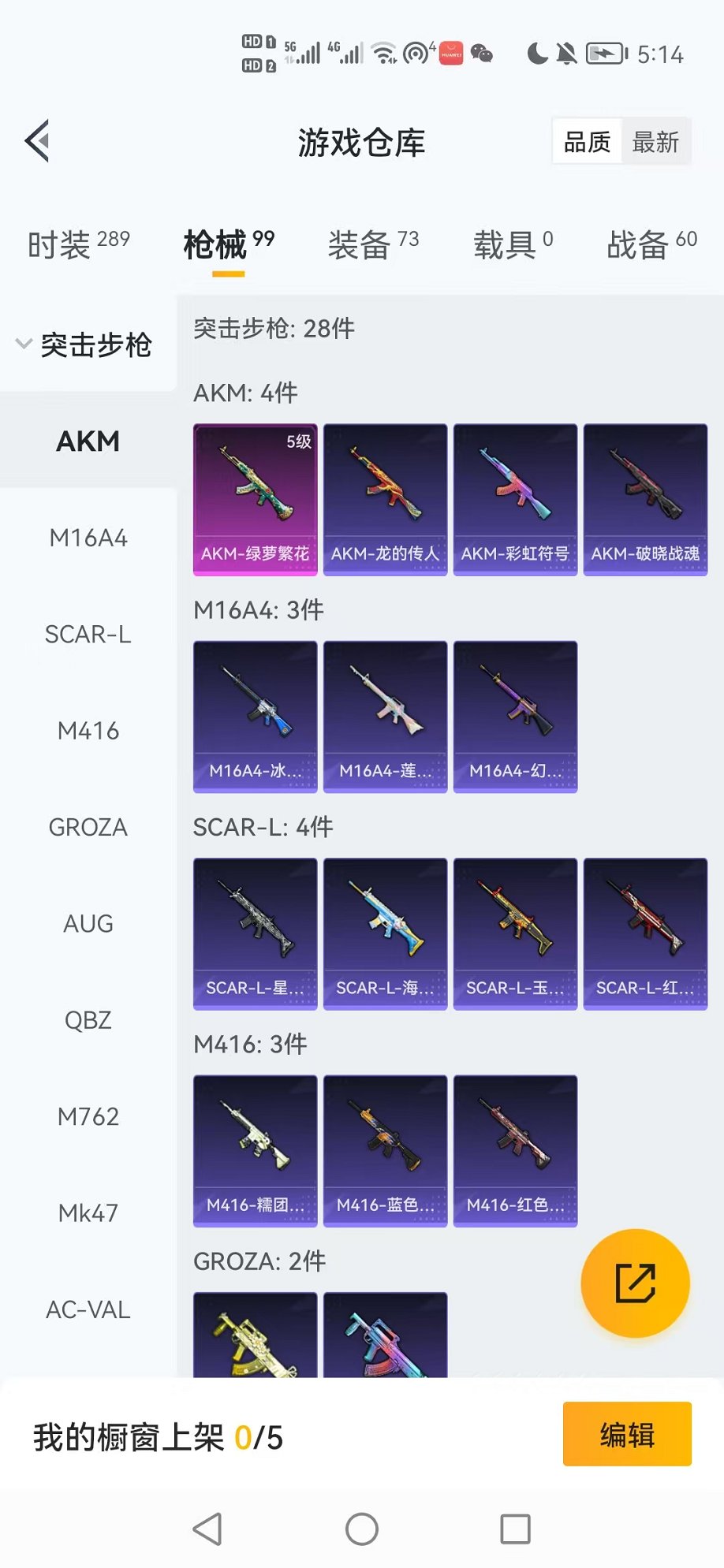
Task: Select AUG in the side list
Action: point(88,923)
